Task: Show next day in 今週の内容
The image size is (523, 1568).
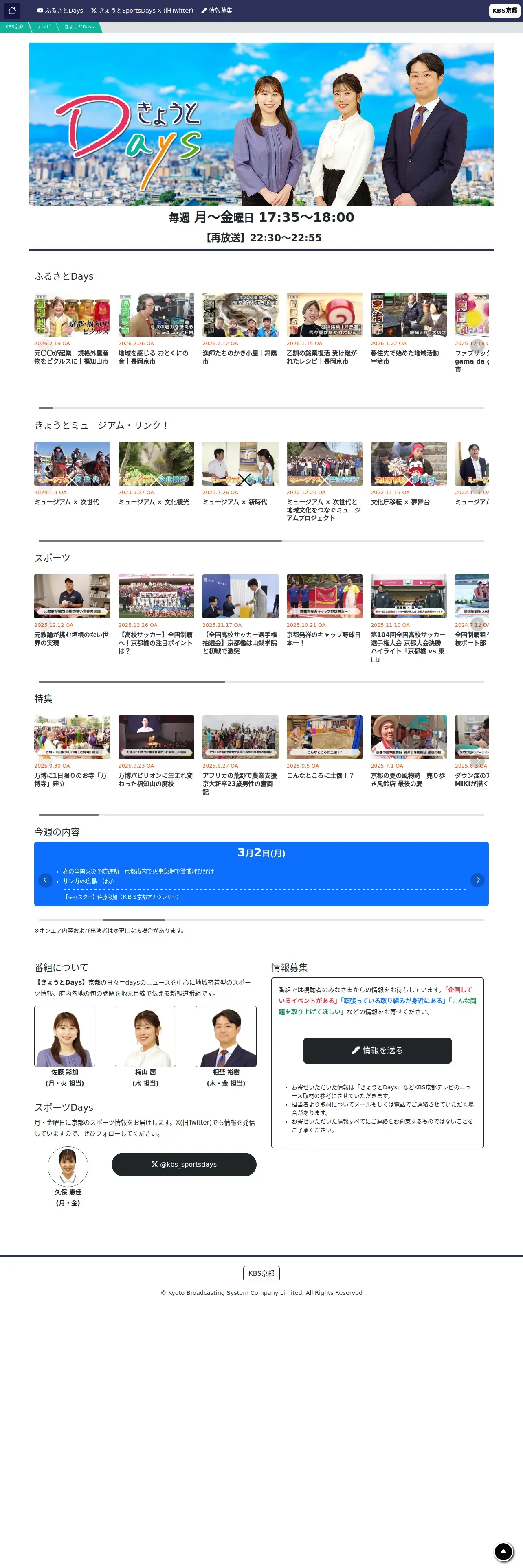Action: click(477, 880)
